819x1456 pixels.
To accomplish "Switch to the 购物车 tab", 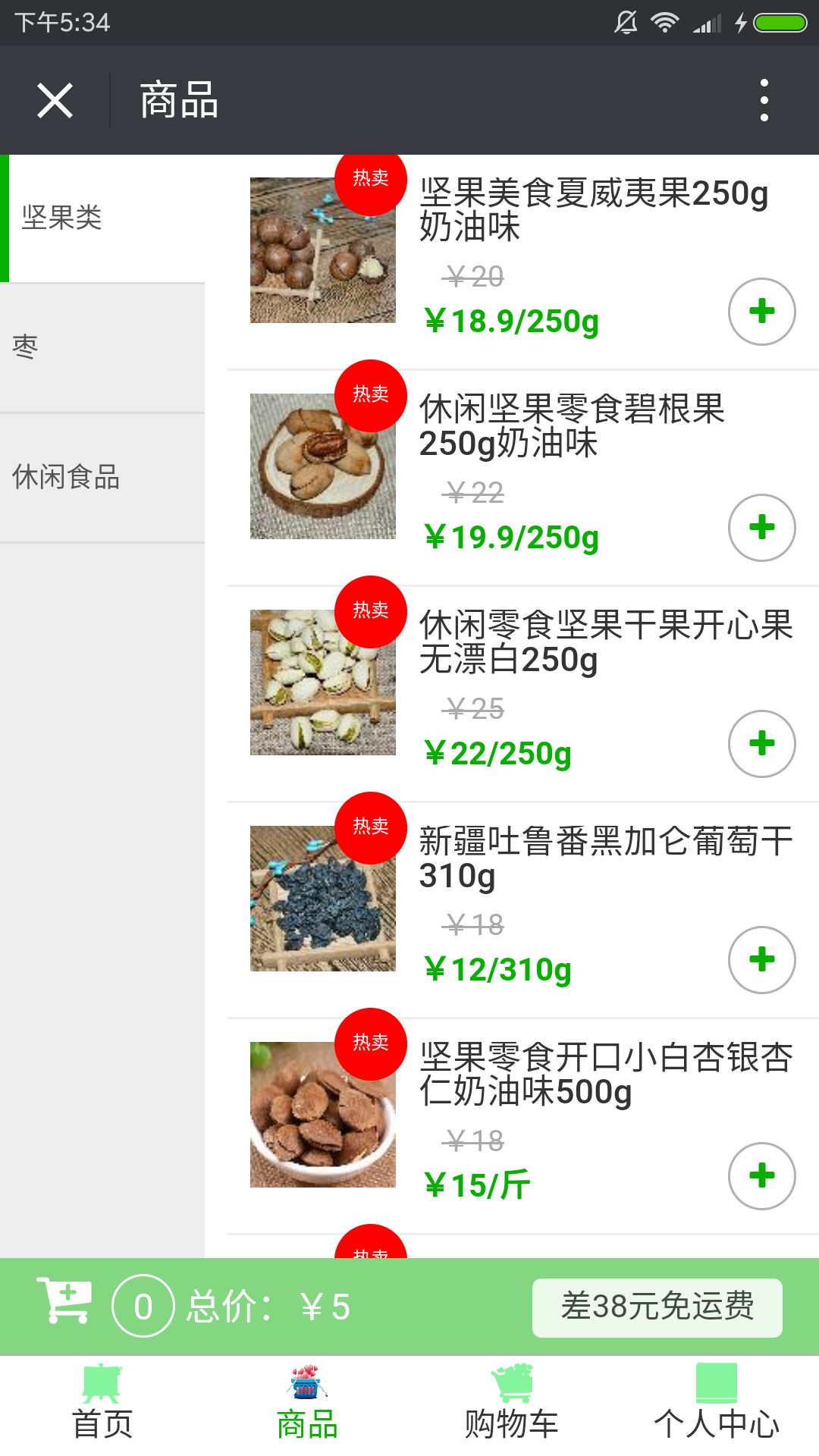I will pos(512,1404).
